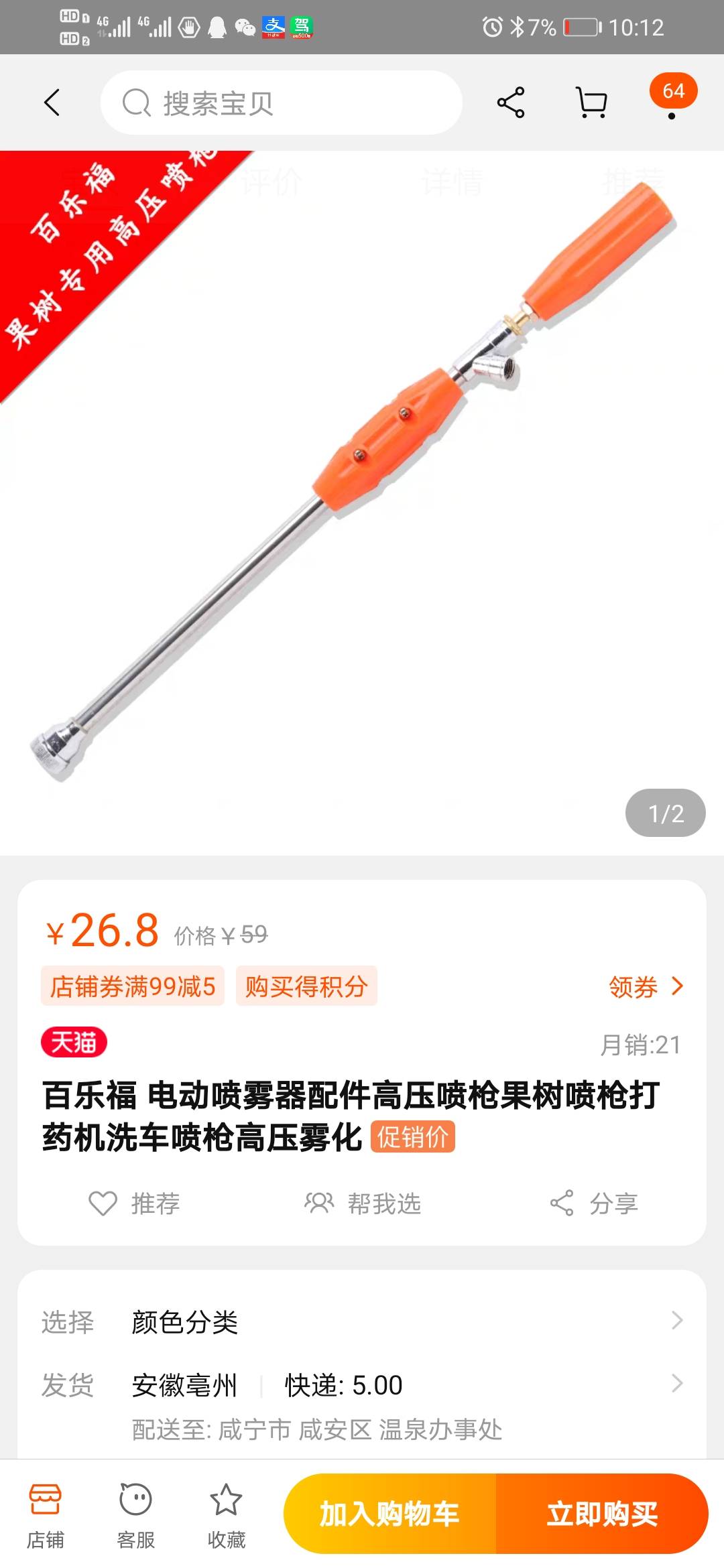
Task: Tap 加入购物车 to add to cart
Action: (390, 1514)
